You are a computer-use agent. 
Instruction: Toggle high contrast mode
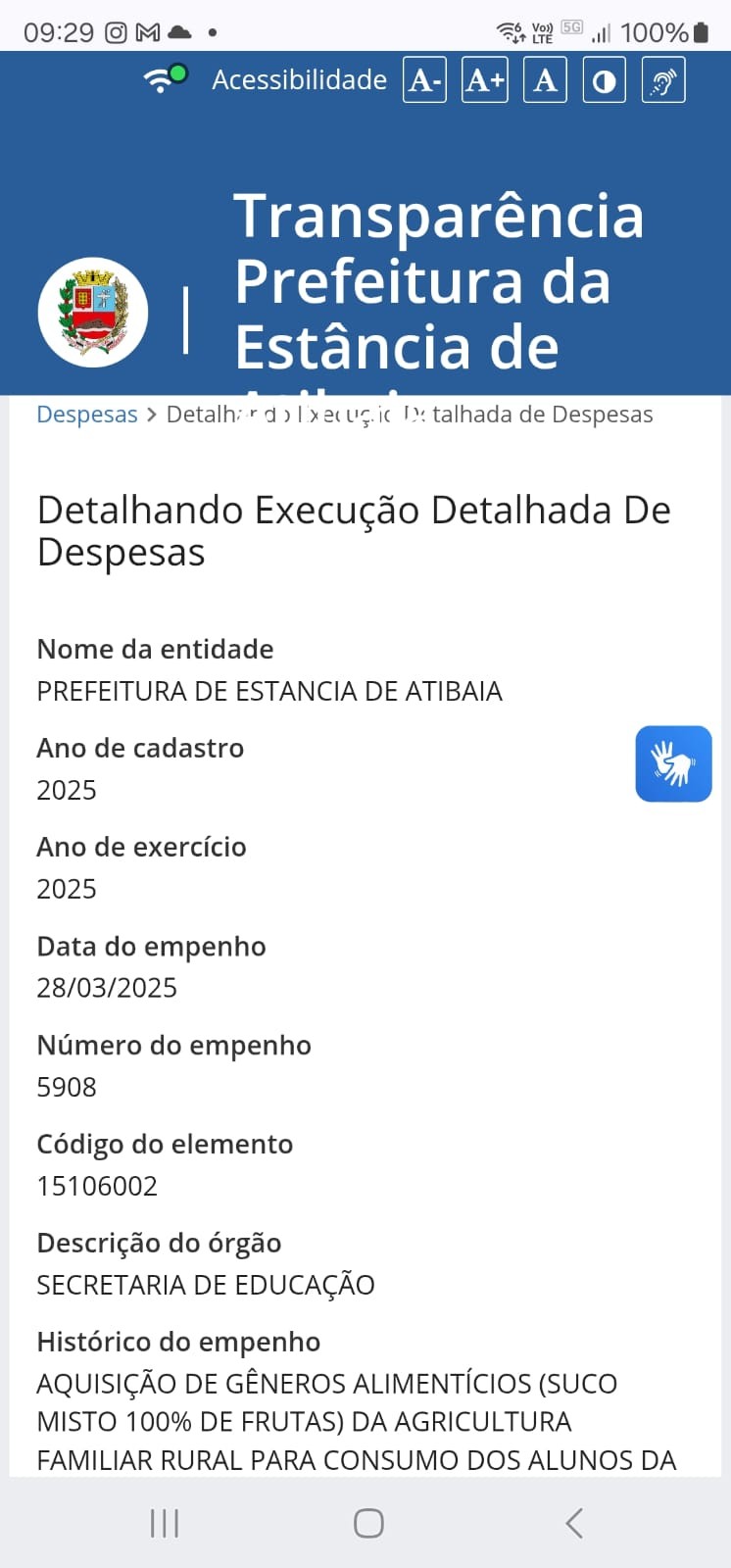(x=605, y=80)
